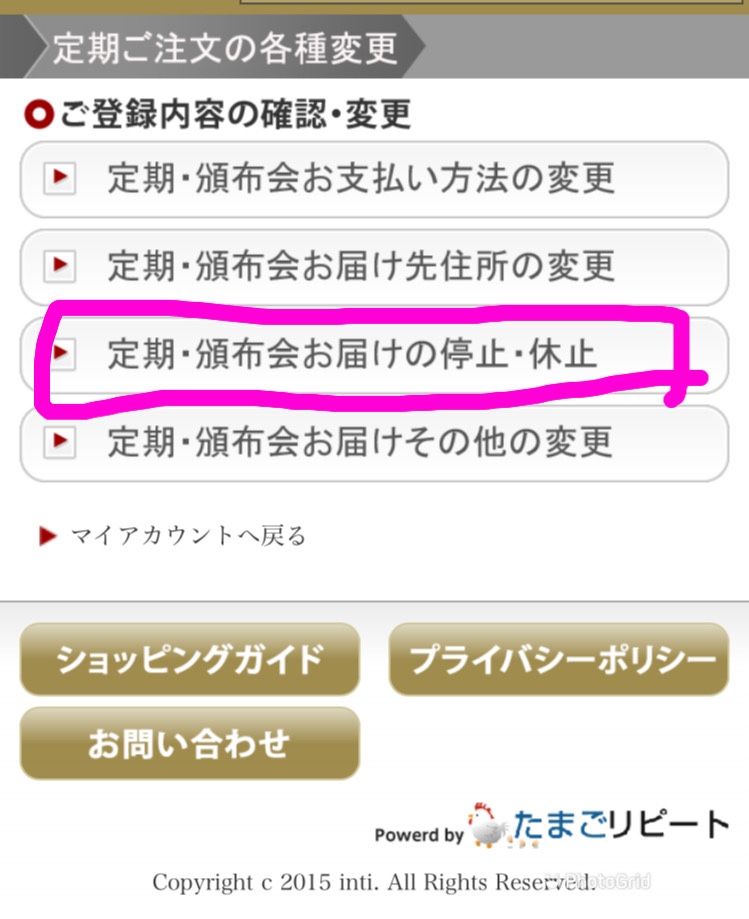
Task: Go back via マイアカウントへ戻る link
Action: pos(186,536)
